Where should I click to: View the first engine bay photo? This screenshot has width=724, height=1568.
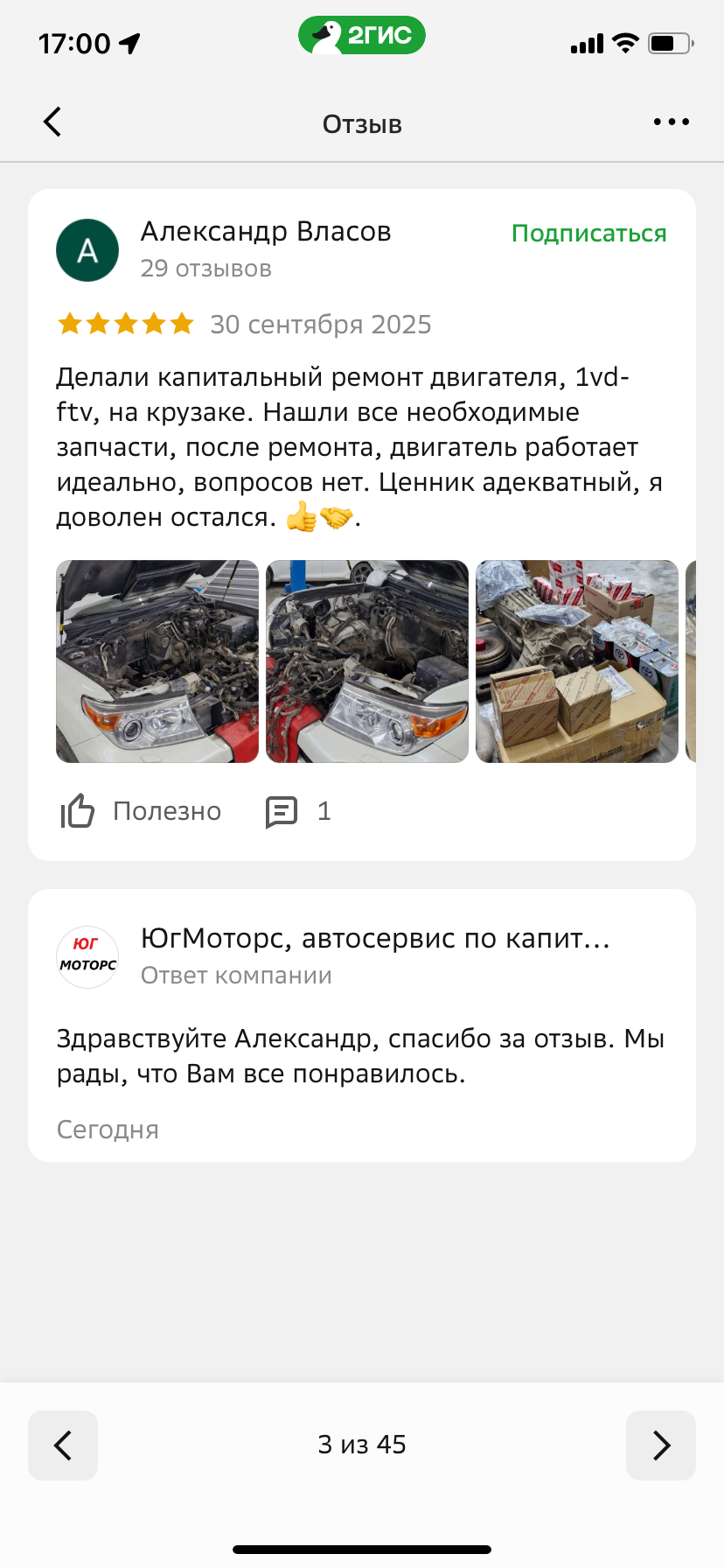(157, 661)
